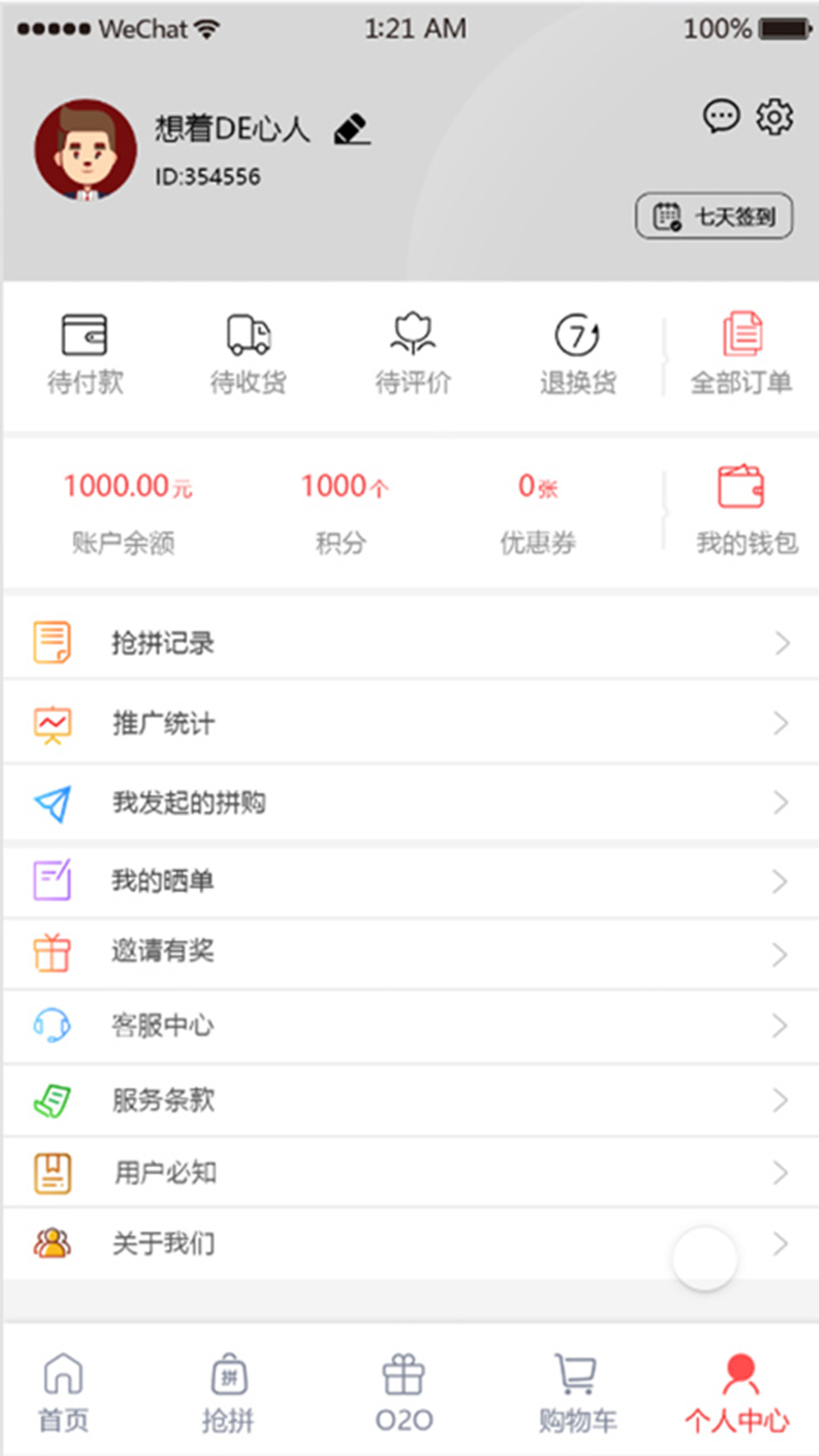Viewport: 819px width, 1456px height.
Task: Switch to the 购物车 tab
Action: coord(578,1392)
